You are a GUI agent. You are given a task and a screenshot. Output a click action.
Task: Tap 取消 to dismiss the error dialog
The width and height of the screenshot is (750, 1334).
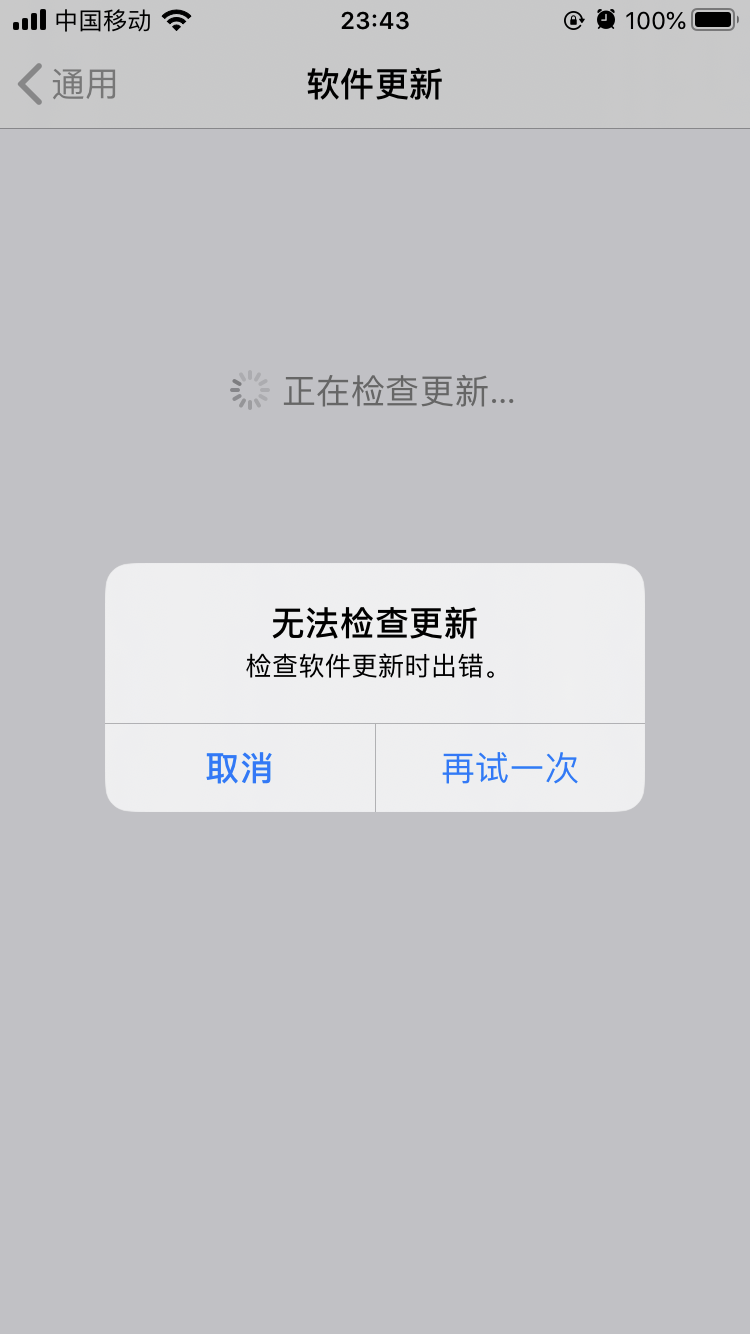(x=239, y=768)
